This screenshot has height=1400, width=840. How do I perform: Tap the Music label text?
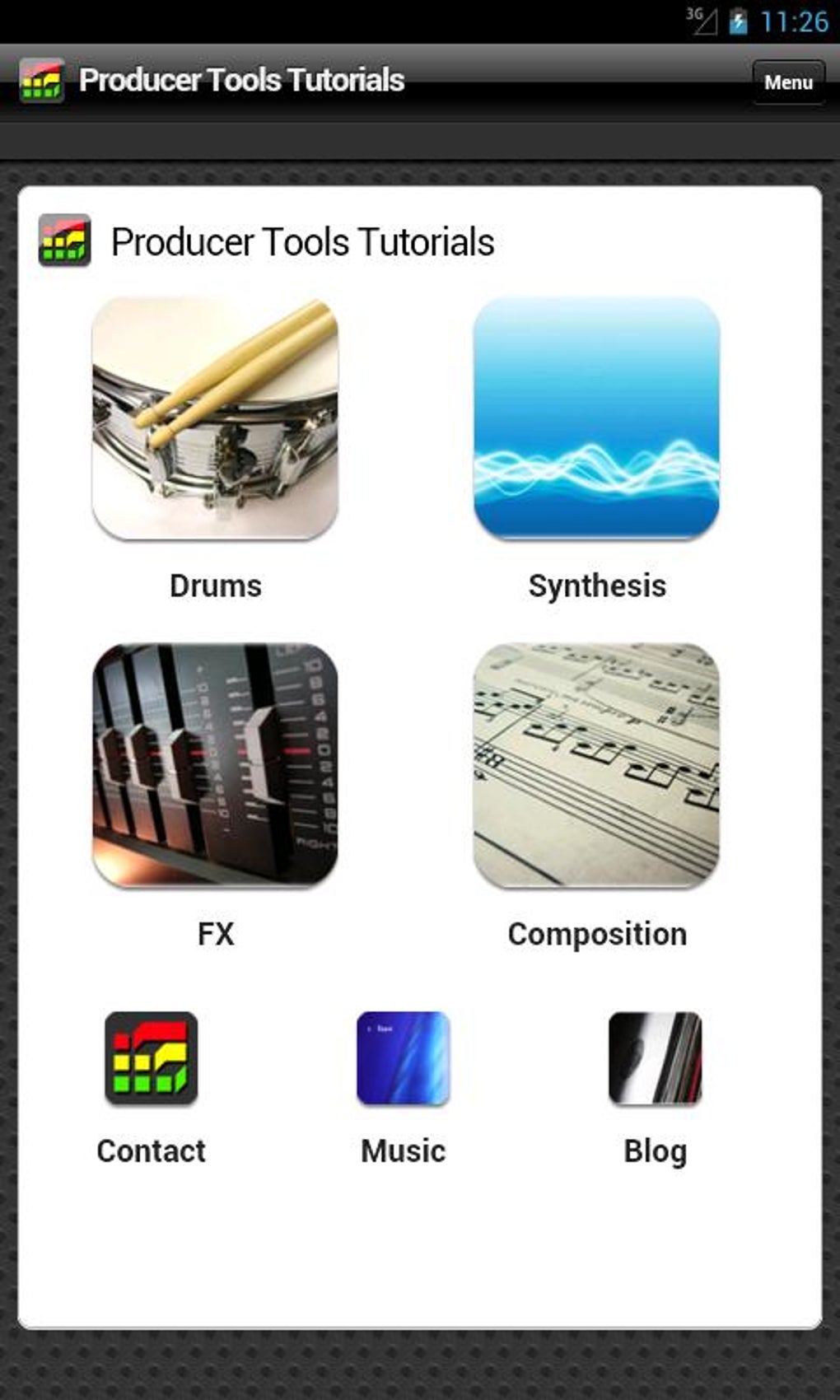(402, 1150)
